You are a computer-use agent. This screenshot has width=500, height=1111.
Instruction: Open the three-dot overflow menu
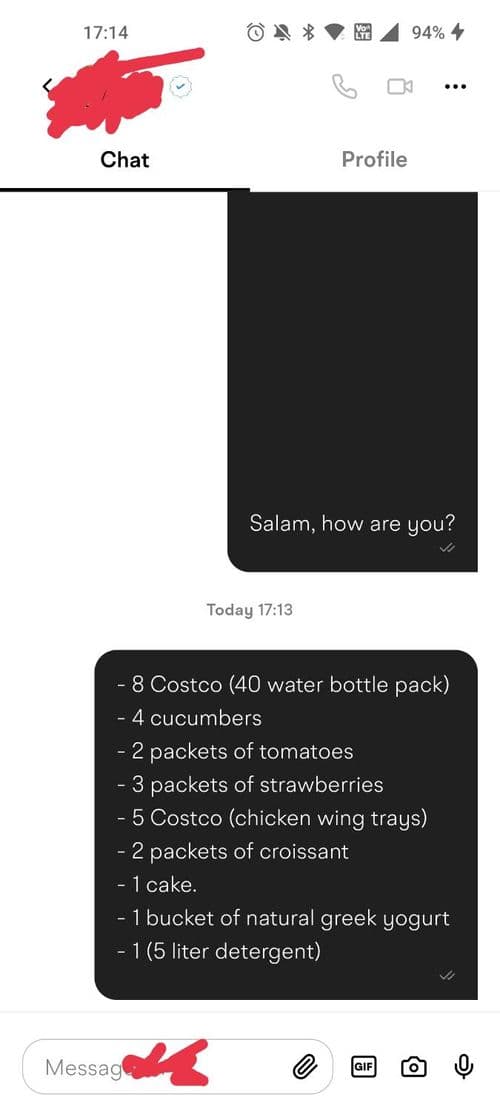455,86
